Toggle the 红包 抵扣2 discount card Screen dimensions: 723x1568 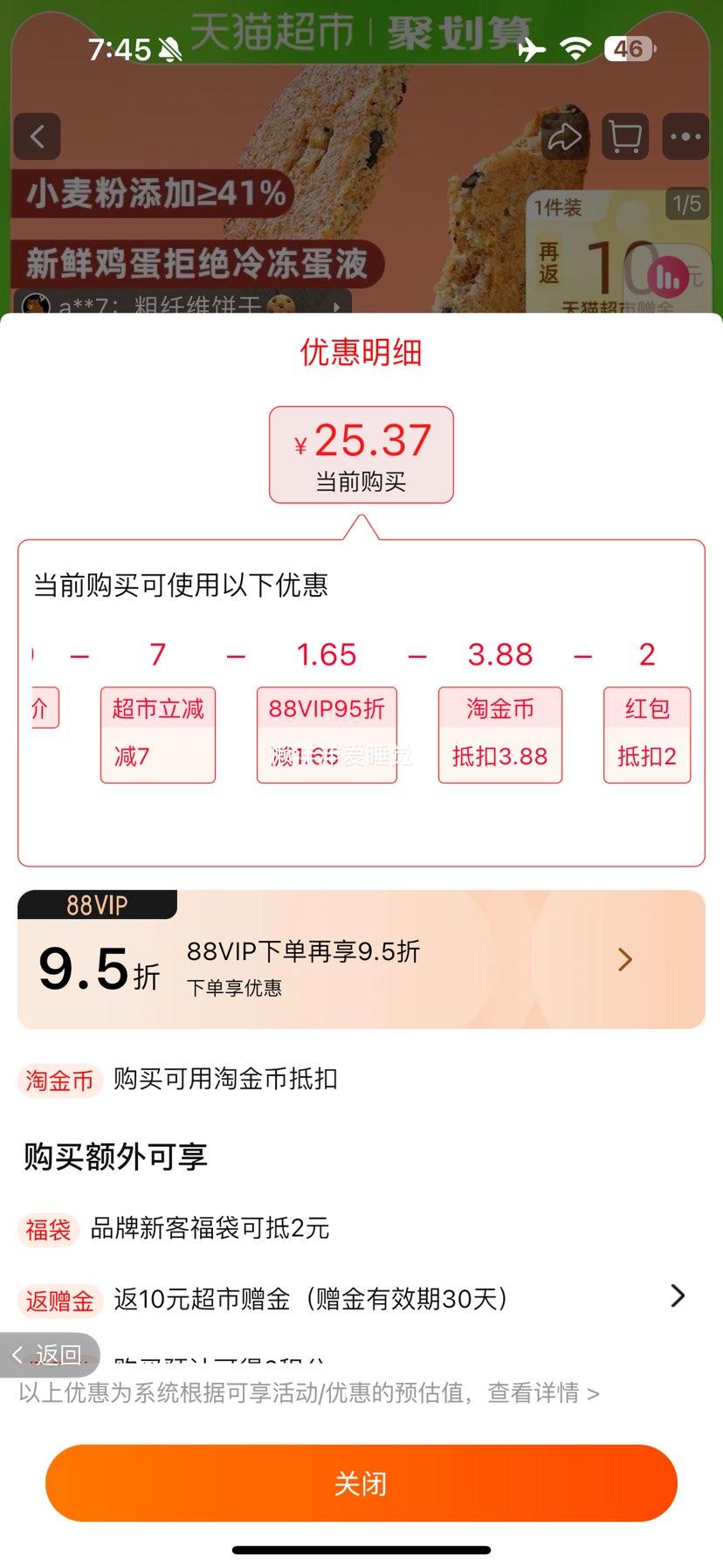[647, 734]
